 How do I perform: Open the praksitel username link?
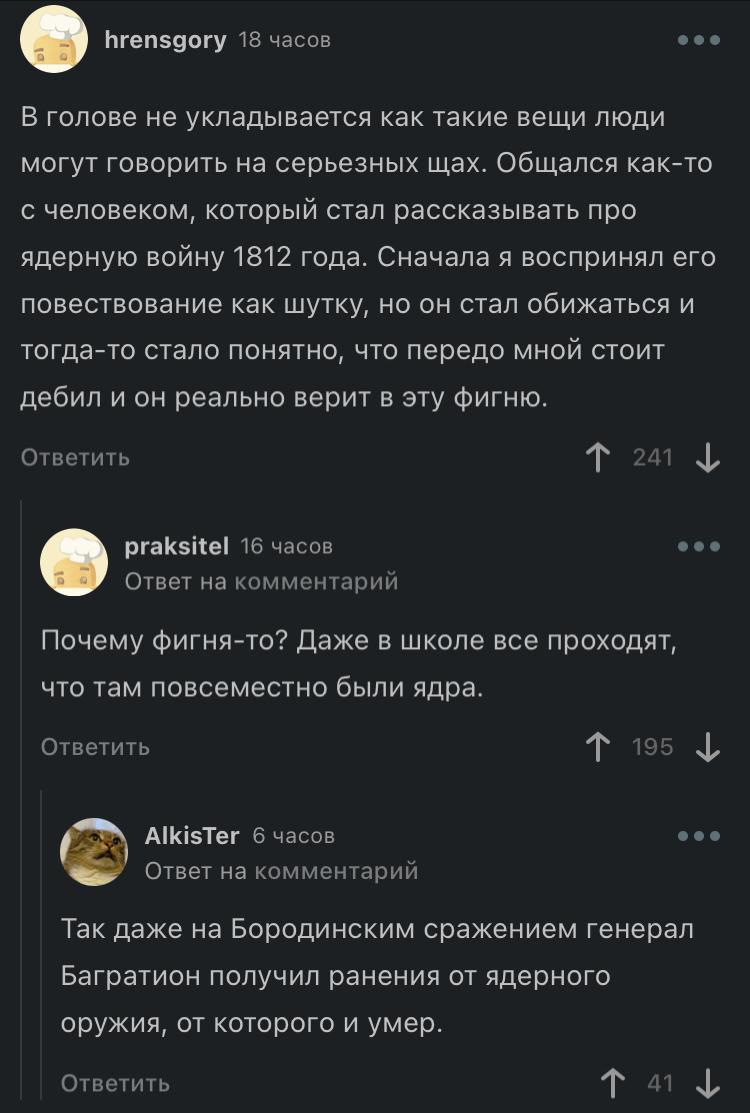point(177,546)
